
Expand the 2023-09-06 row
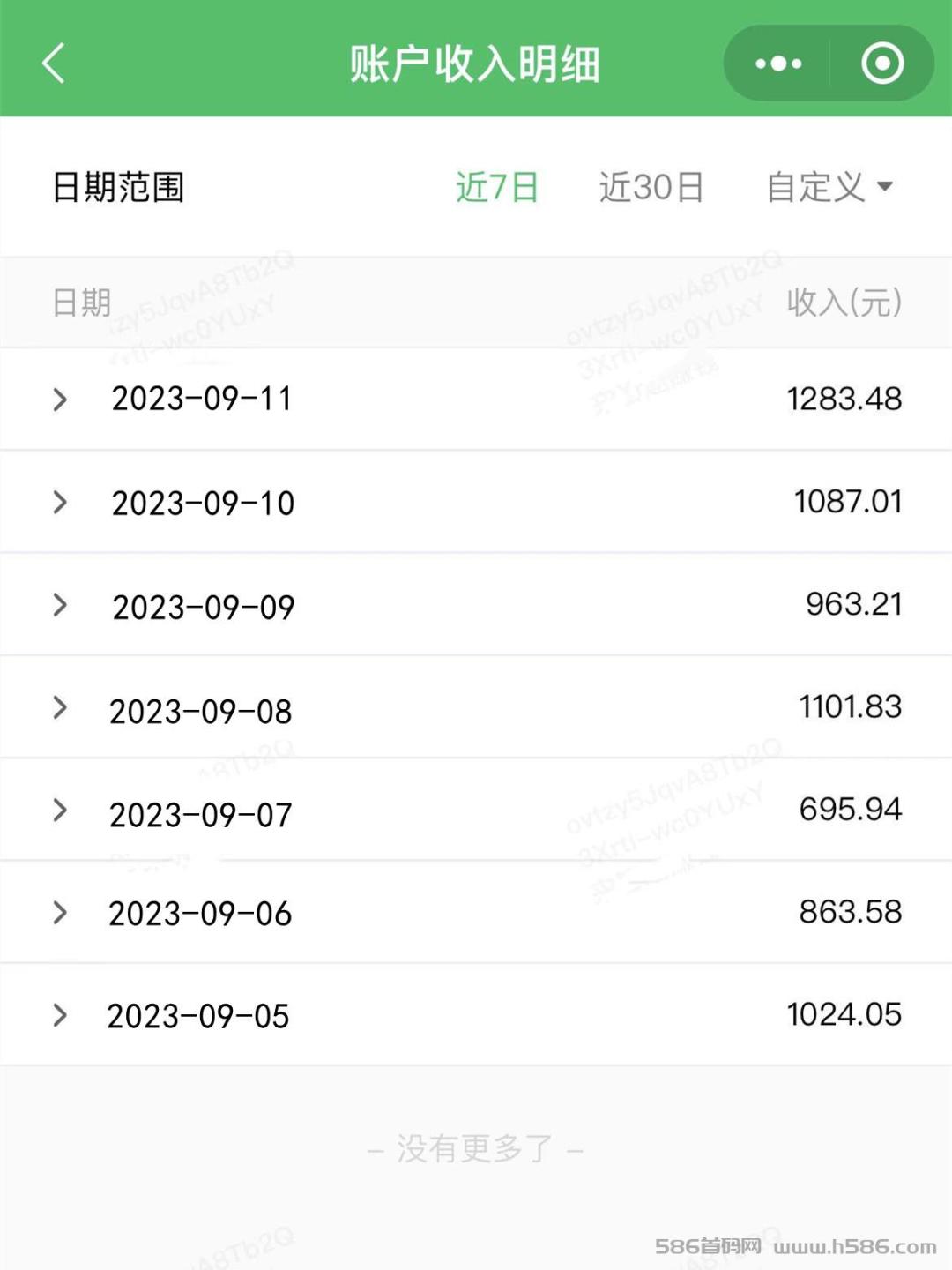[x=61, y=913]
